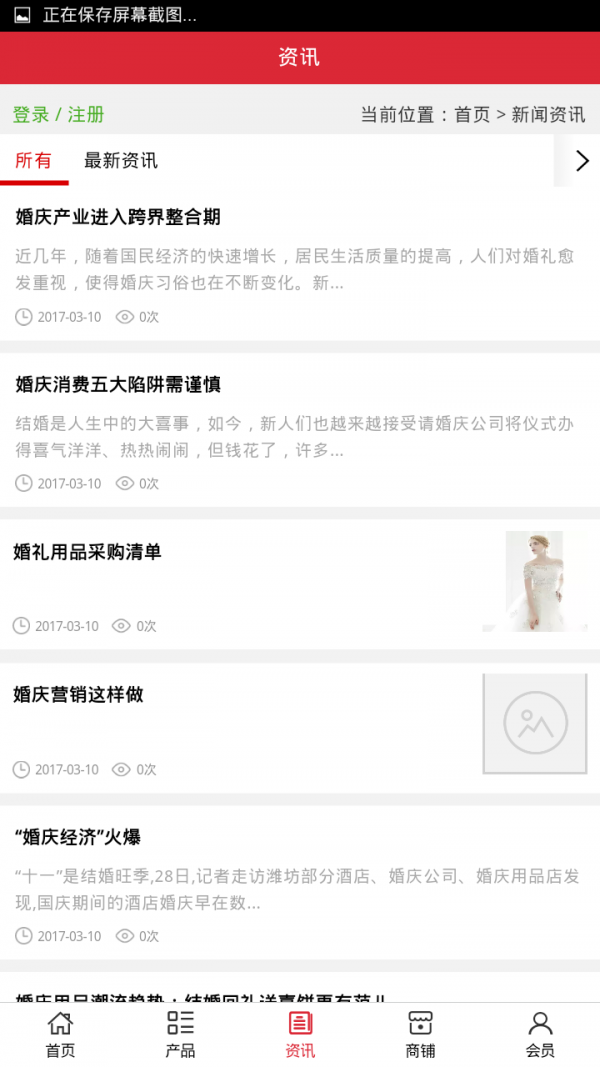Screen dimensions: 600x1067
Task: Open the 会员 member tab
Action: [x=540, y=1034]
